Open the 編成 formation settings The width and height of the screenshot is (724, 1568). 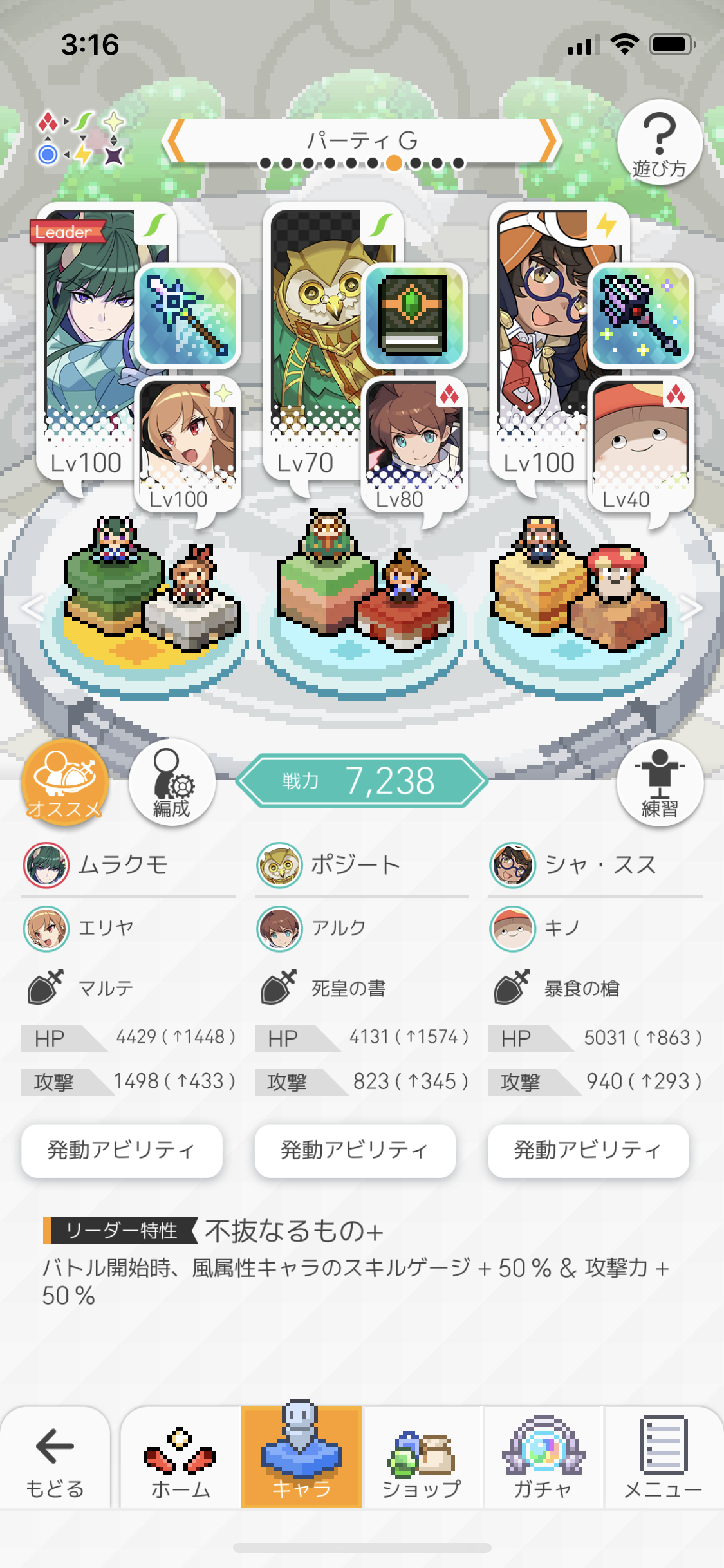(172, 783)
